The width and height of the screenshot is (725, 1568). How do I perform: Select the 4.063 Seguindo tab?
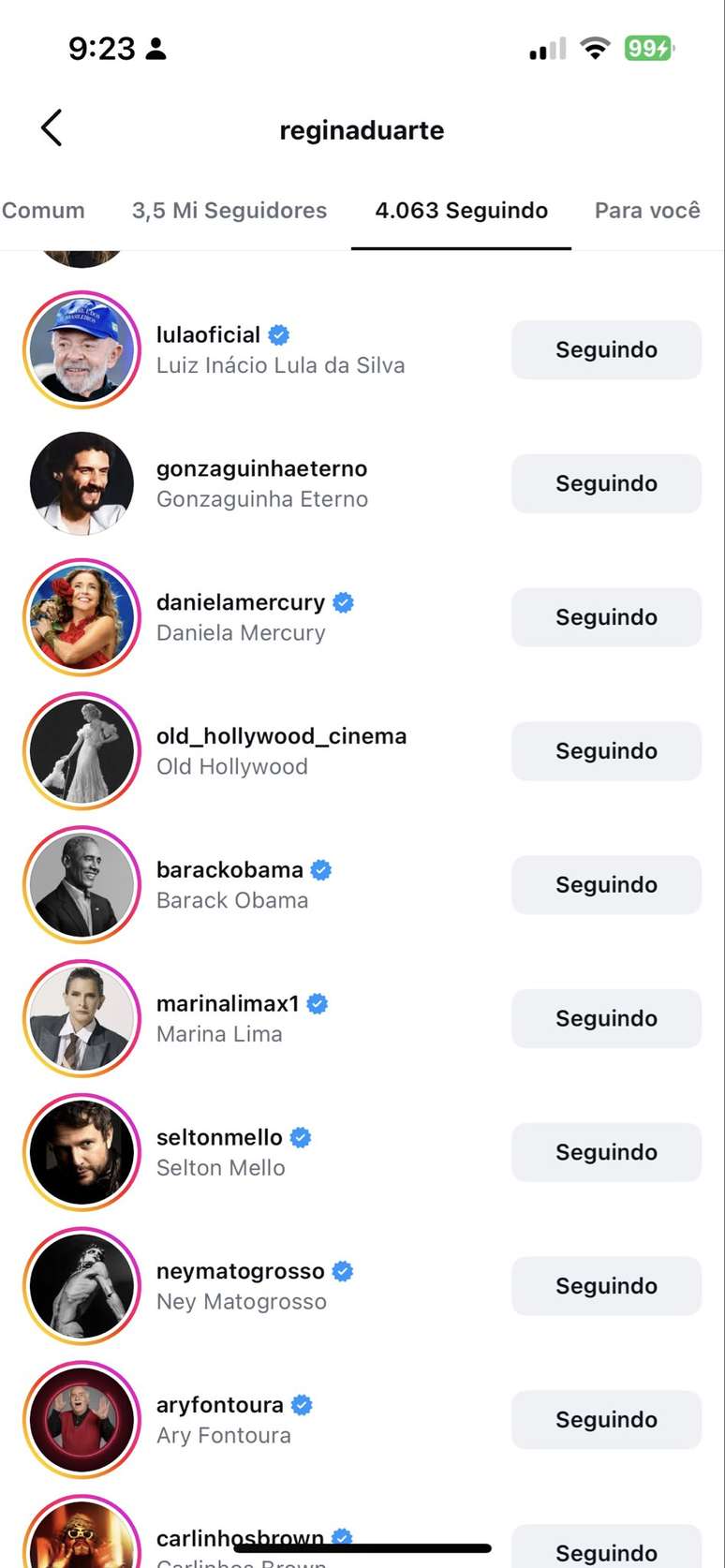point(461,211)
